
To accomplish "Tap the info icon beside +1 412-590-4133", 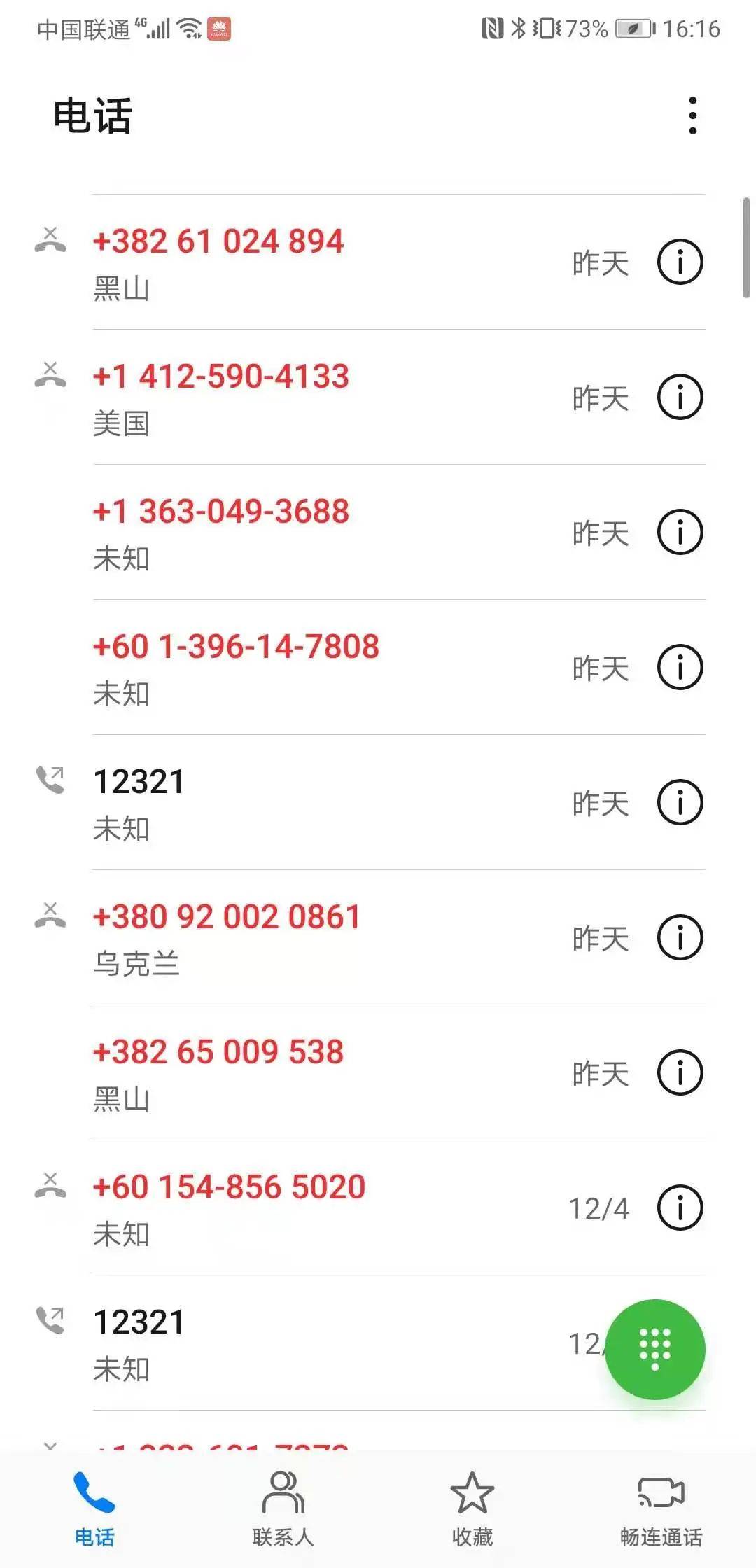I will [x=680, y=397].
